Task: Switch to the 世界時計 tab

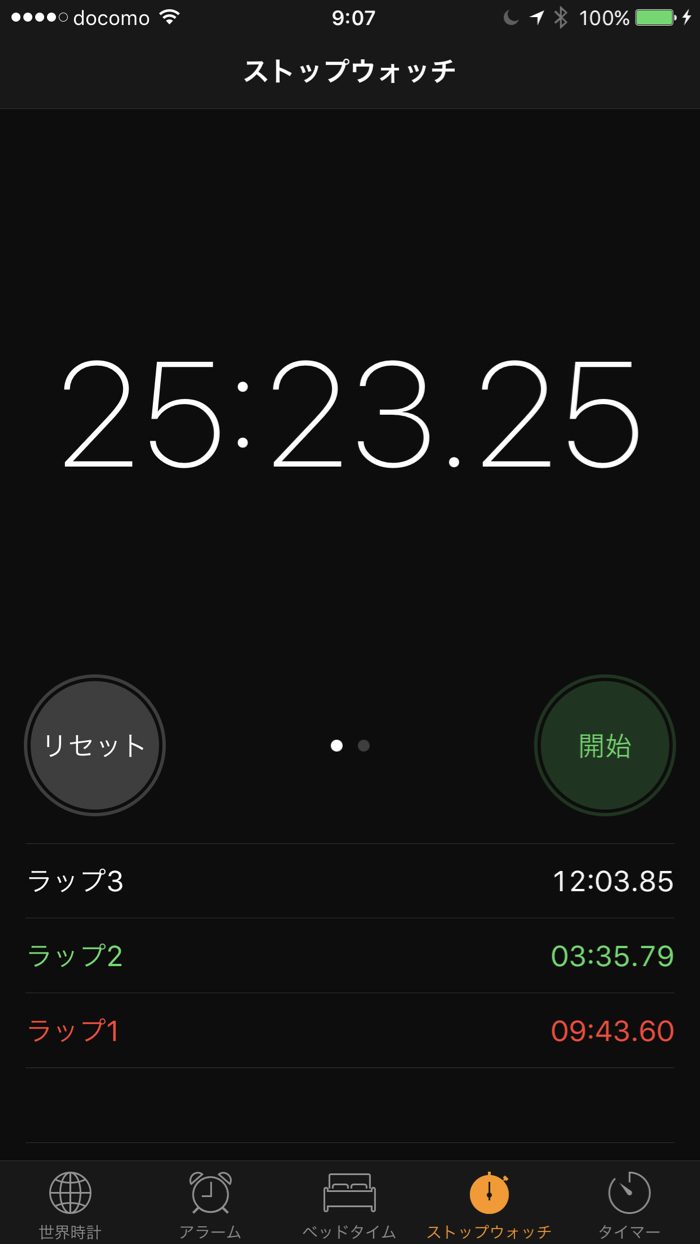Action: [70, 1203]
